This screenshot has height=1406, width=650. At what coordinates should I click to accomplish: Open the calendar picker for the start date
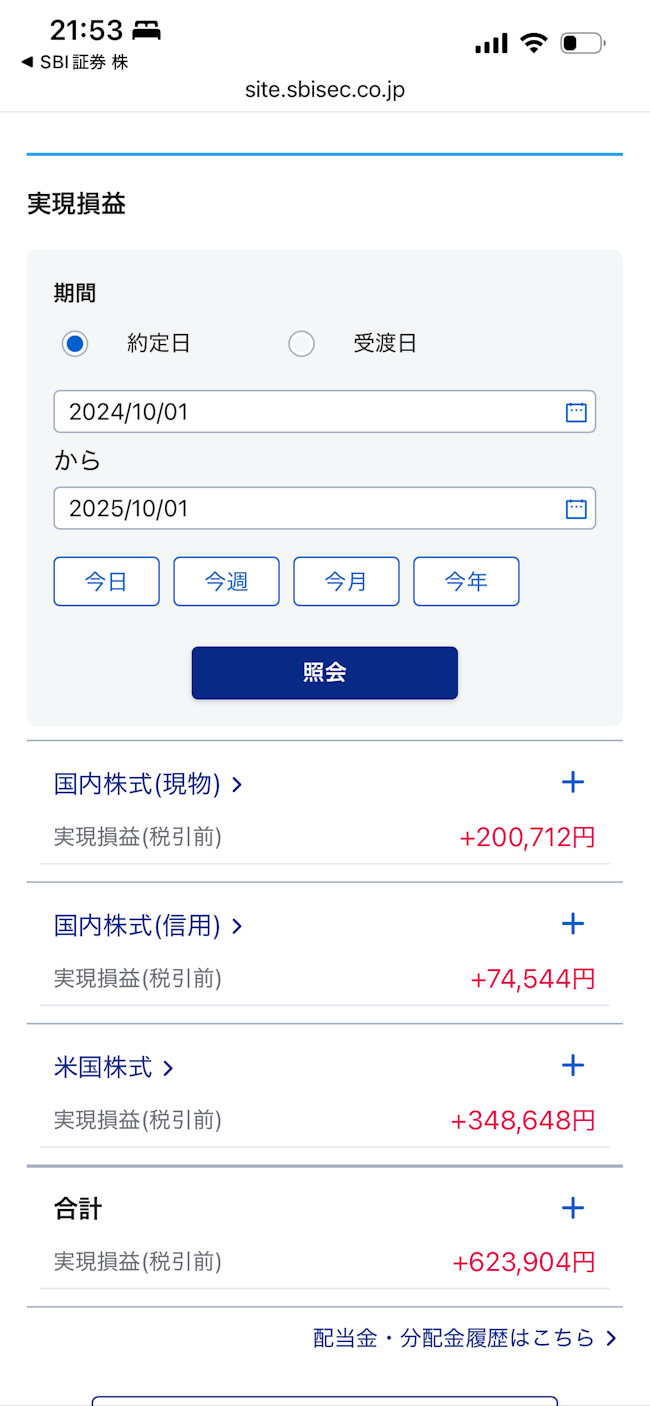pos(576,412)
